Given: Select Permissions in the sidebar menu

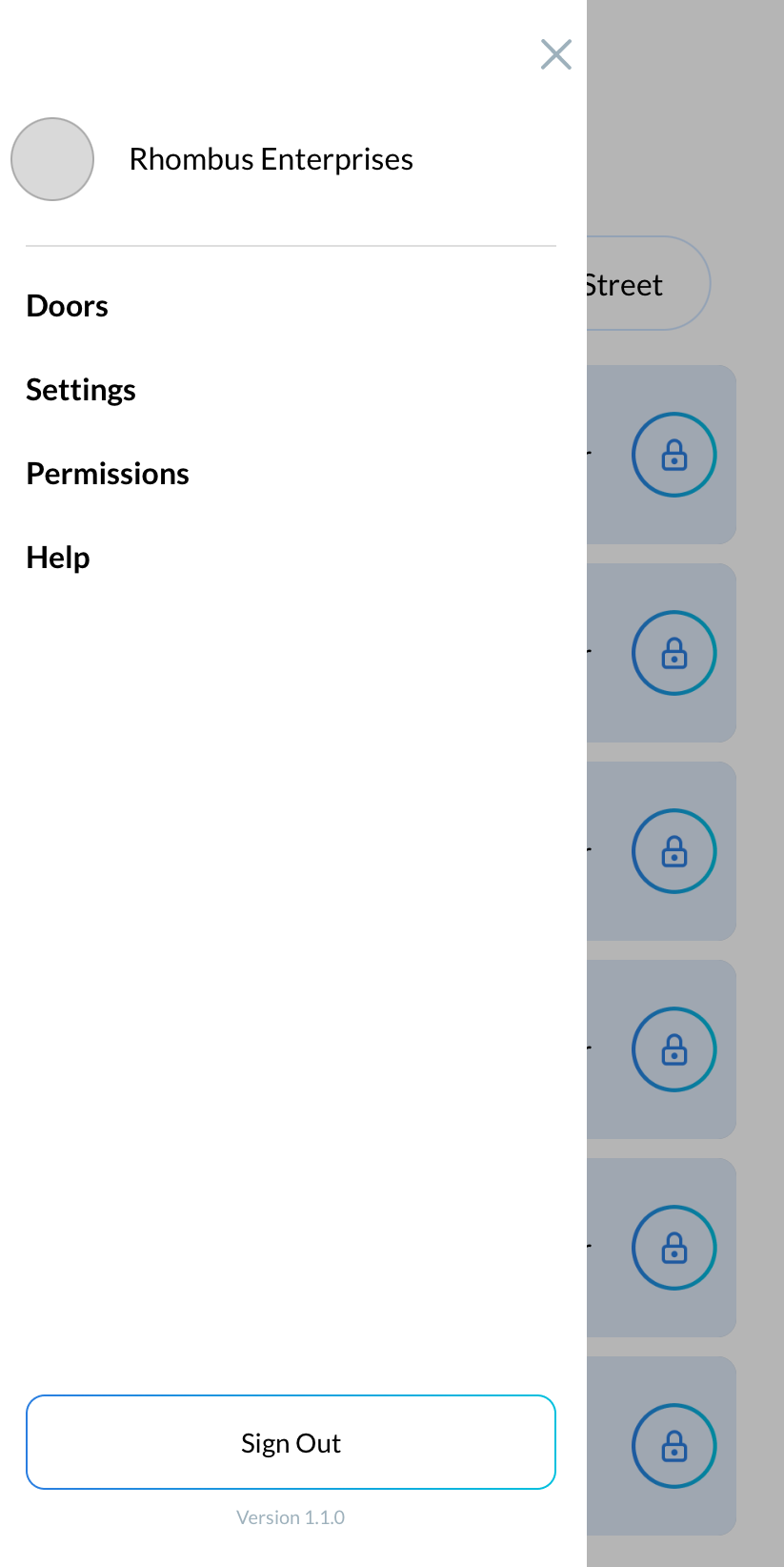Looking at the screenshot, I should tap(108, 473).
